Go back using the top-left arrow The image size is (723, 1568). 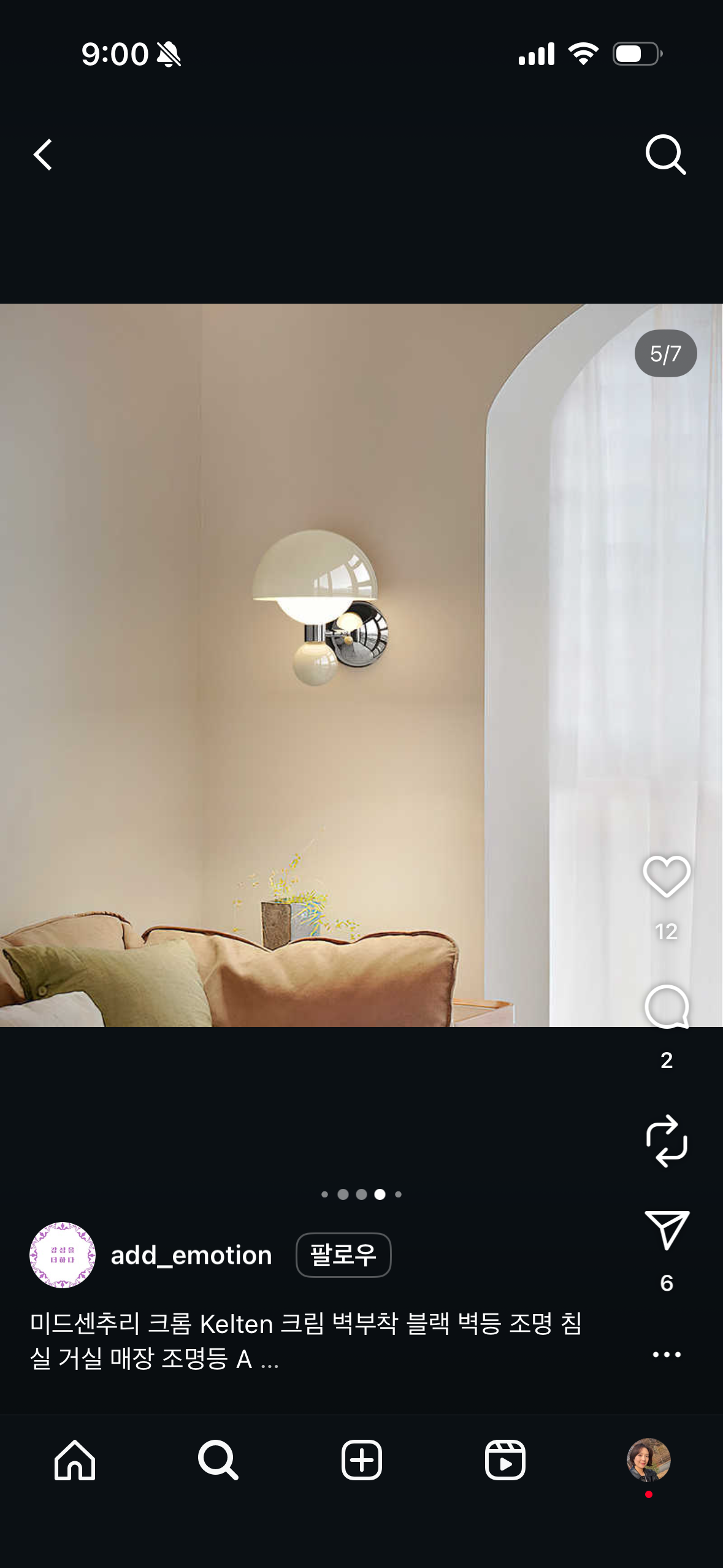pyautogui.click(x=43, y=155)
